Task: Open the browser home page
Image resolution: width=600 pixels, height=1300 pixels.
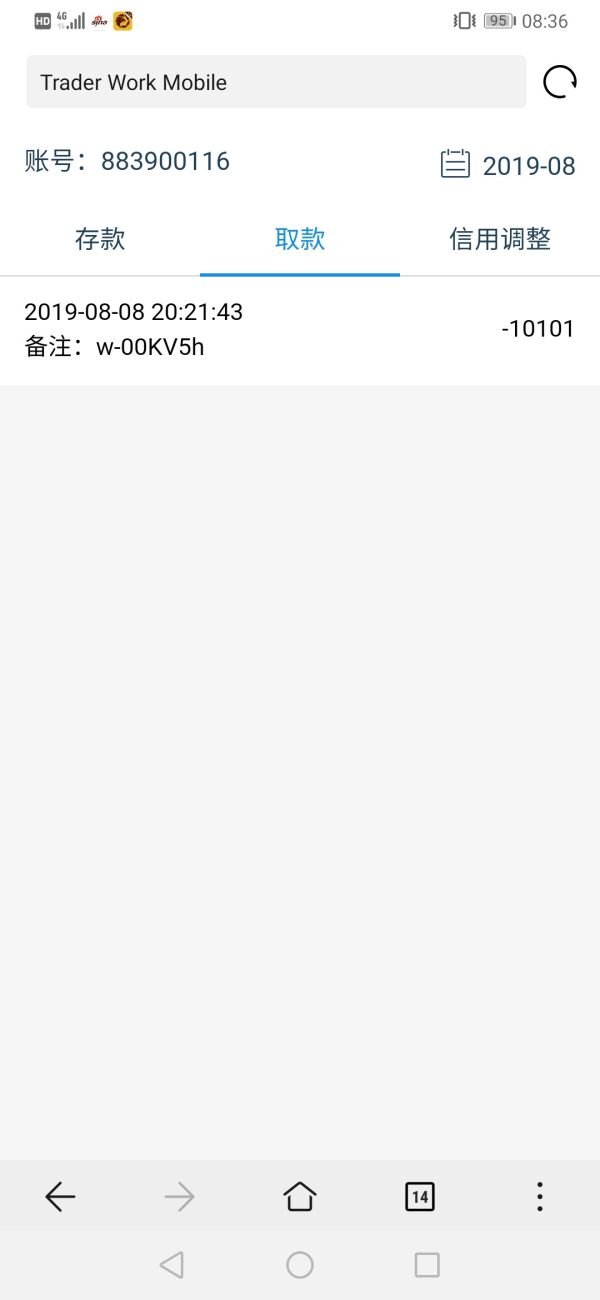Action: (x=300, y=1196)
